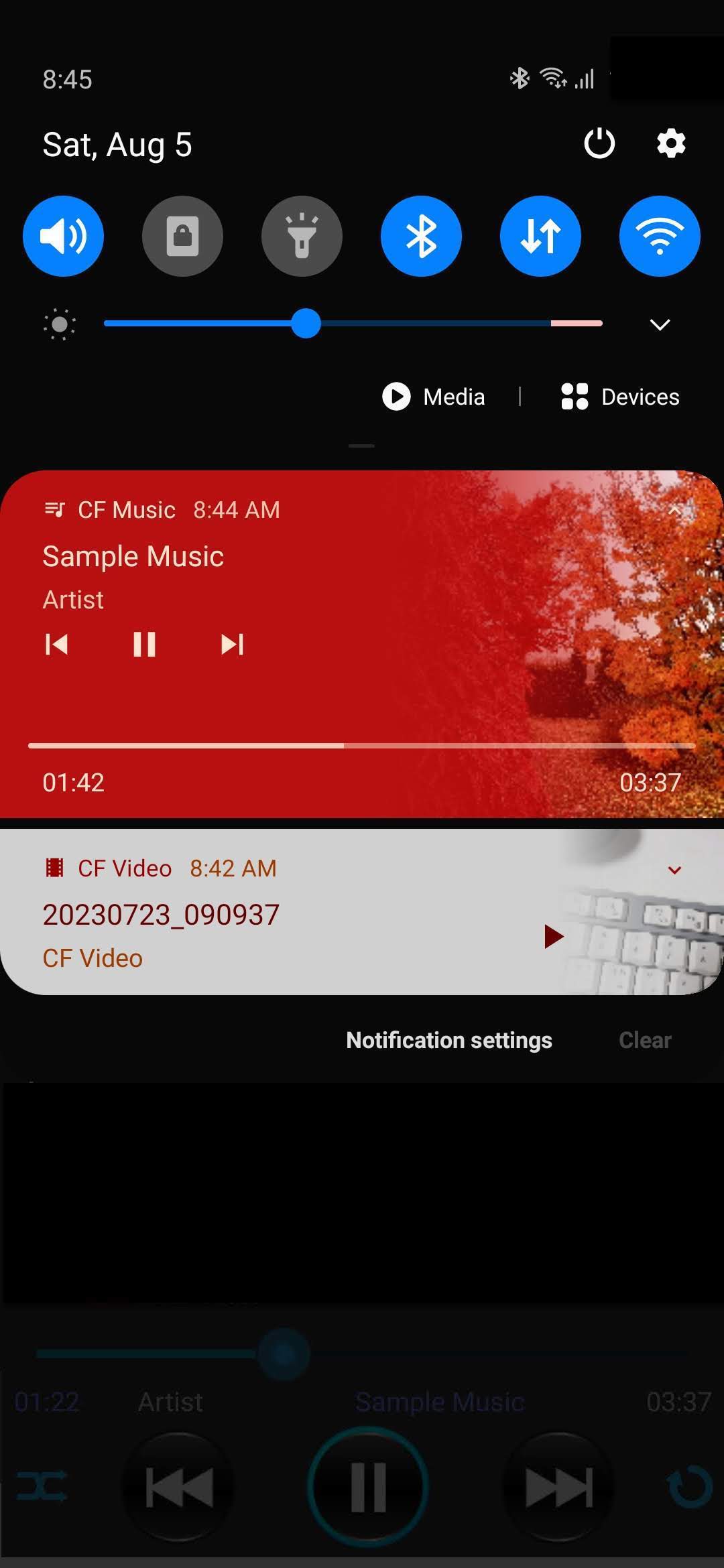The width and height of the screenshot is (724, 1568).
Task: Open system settings gear
Action: point(671,143)
